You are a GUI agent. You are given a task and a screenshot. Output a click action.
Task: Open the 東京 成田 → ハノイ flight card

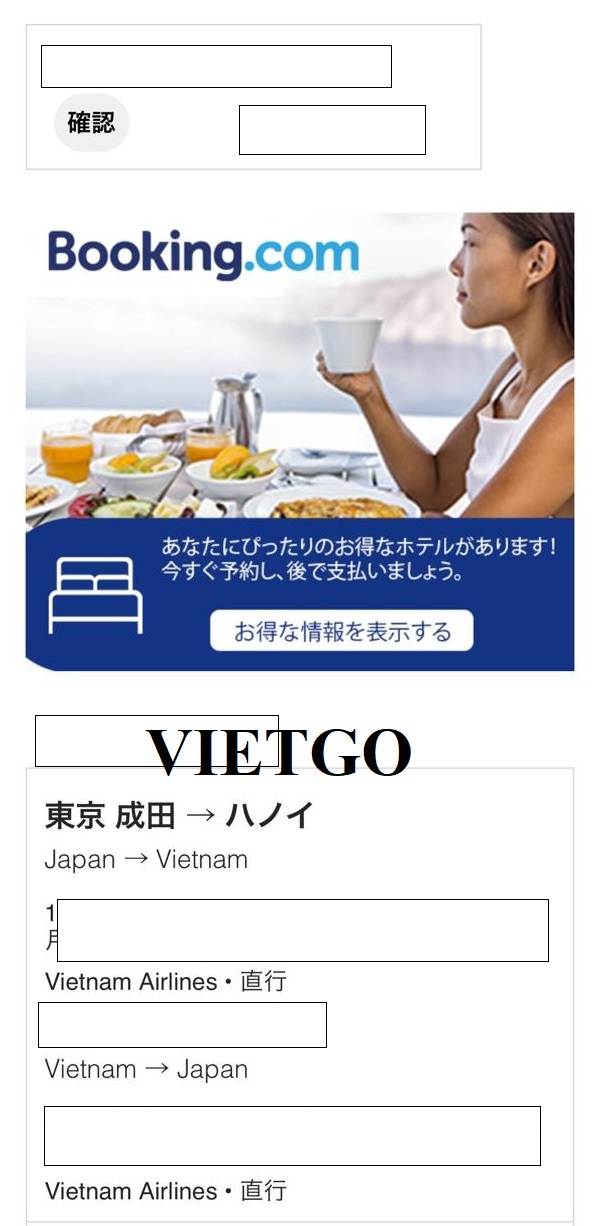180,816
